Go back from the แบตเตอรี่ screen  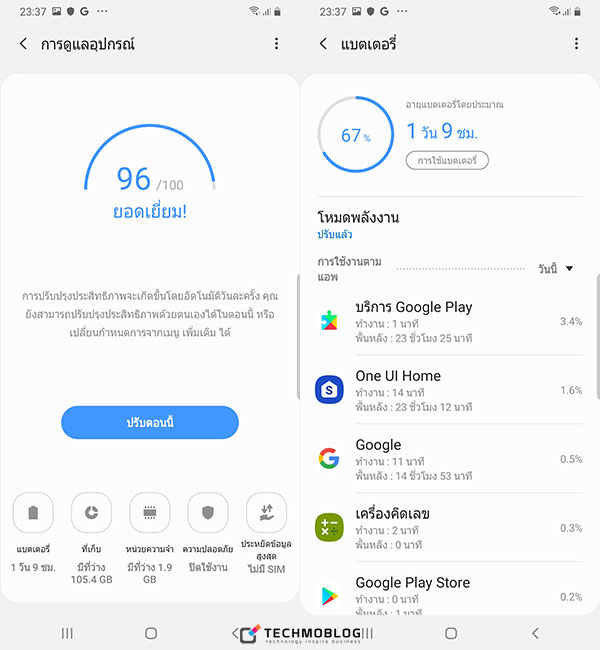click(323, 44)
